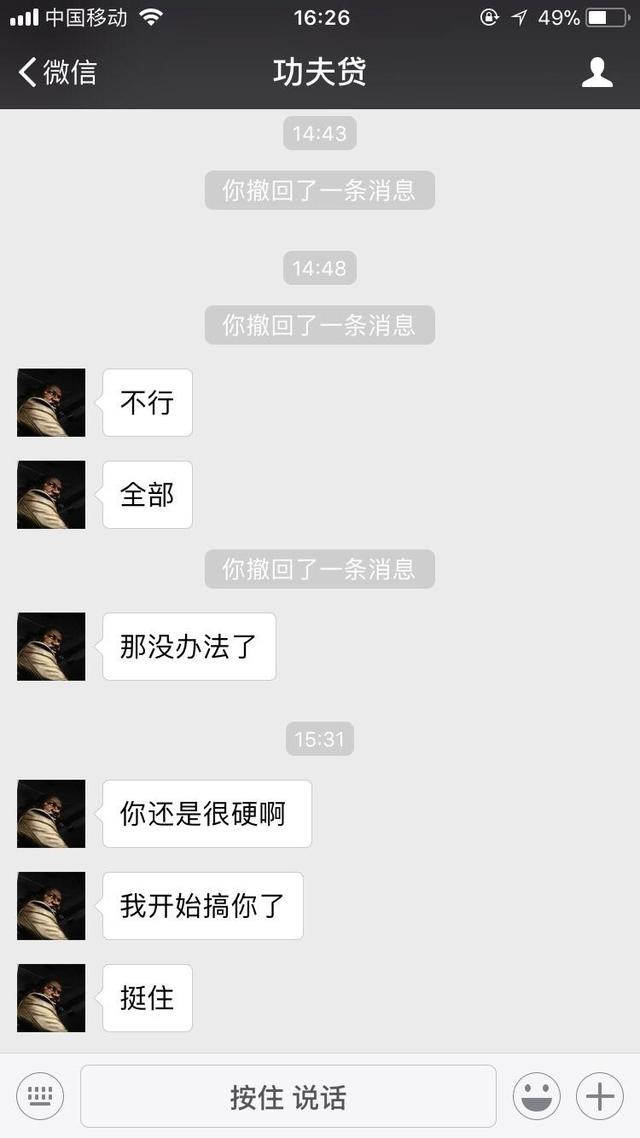Tap the sender's avatar beside 不行

51,402
